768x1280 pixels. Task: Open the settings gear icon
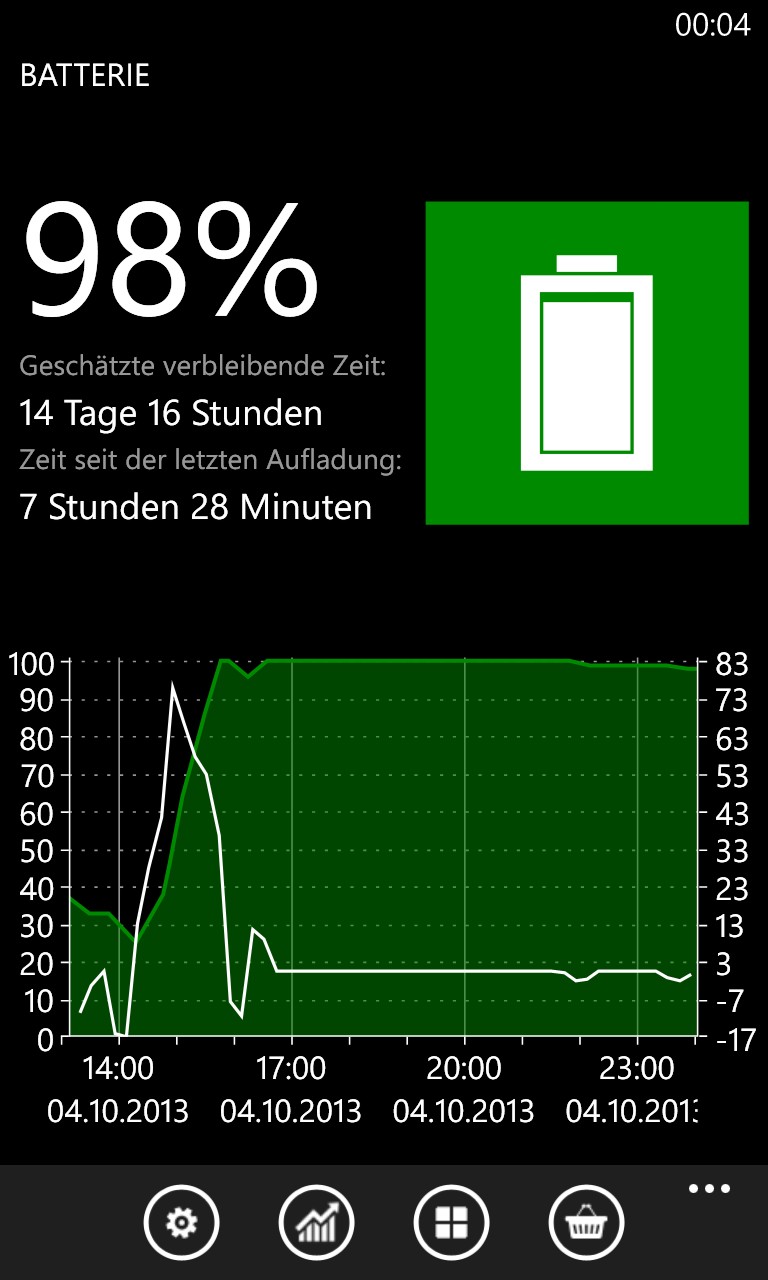(181, 1222)
